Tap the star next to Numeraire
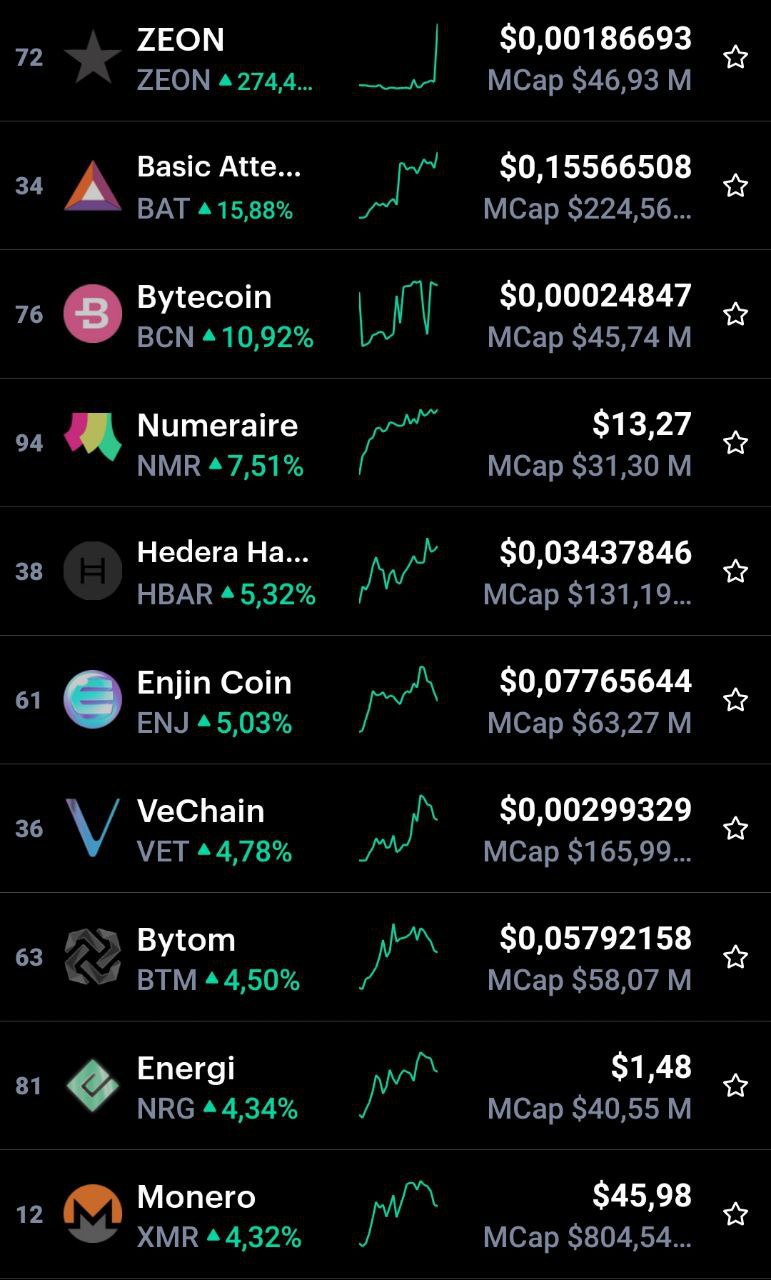 (x=735, y=442)
